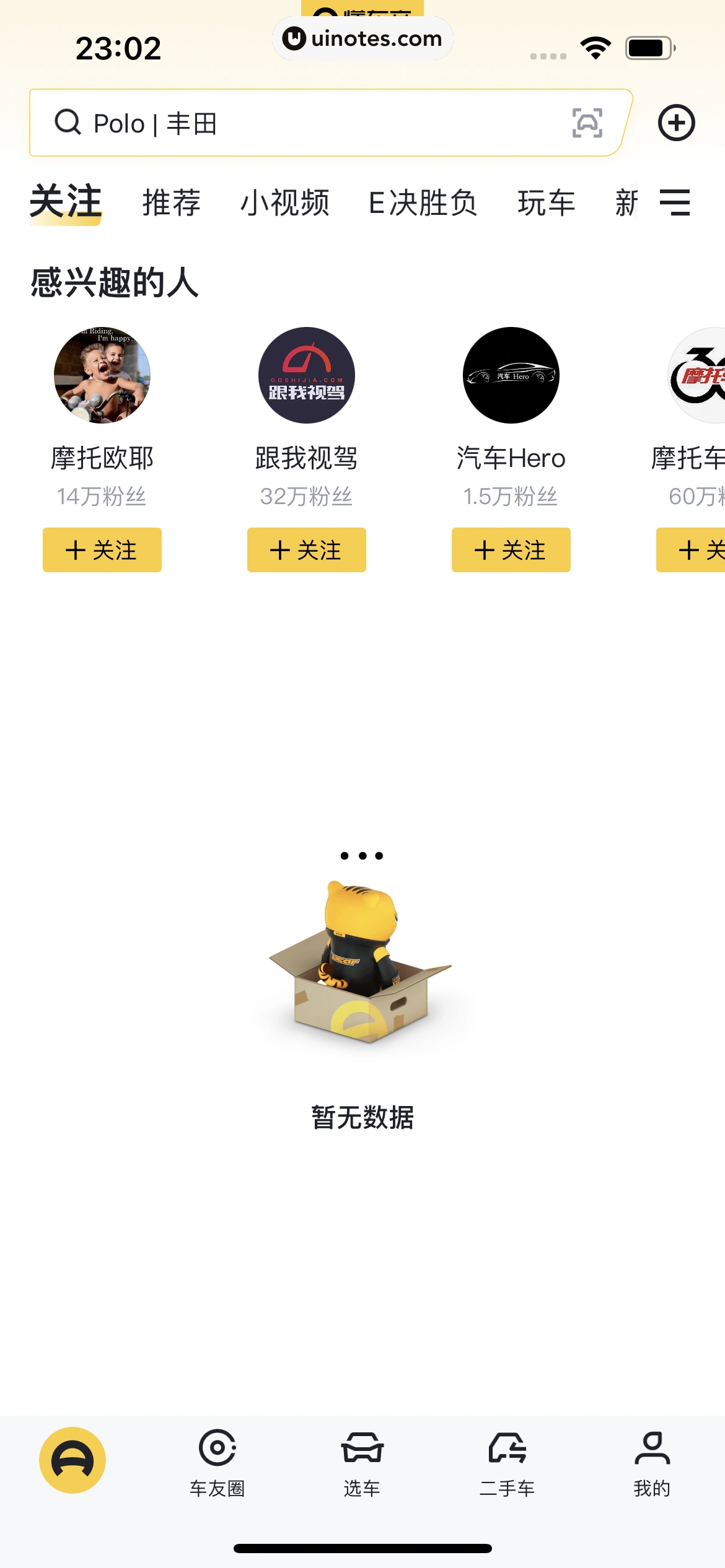Open the 选车 tab
The width and height of the screenshot is (725, 1568).
point(362,1463)
